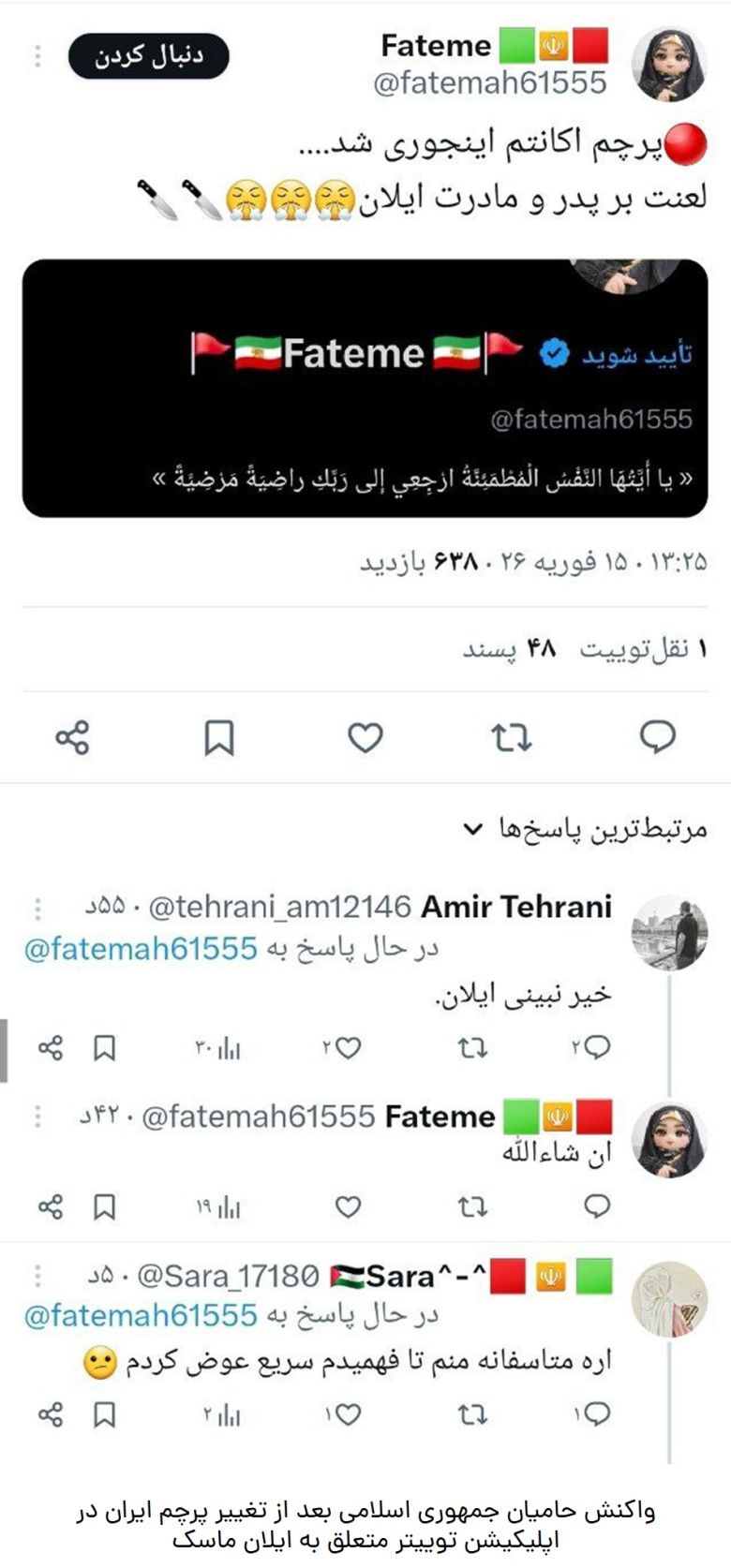Bookmark the main tweet
The height and width of the screenshot is (1568, 731).
[x=219, y=737]
